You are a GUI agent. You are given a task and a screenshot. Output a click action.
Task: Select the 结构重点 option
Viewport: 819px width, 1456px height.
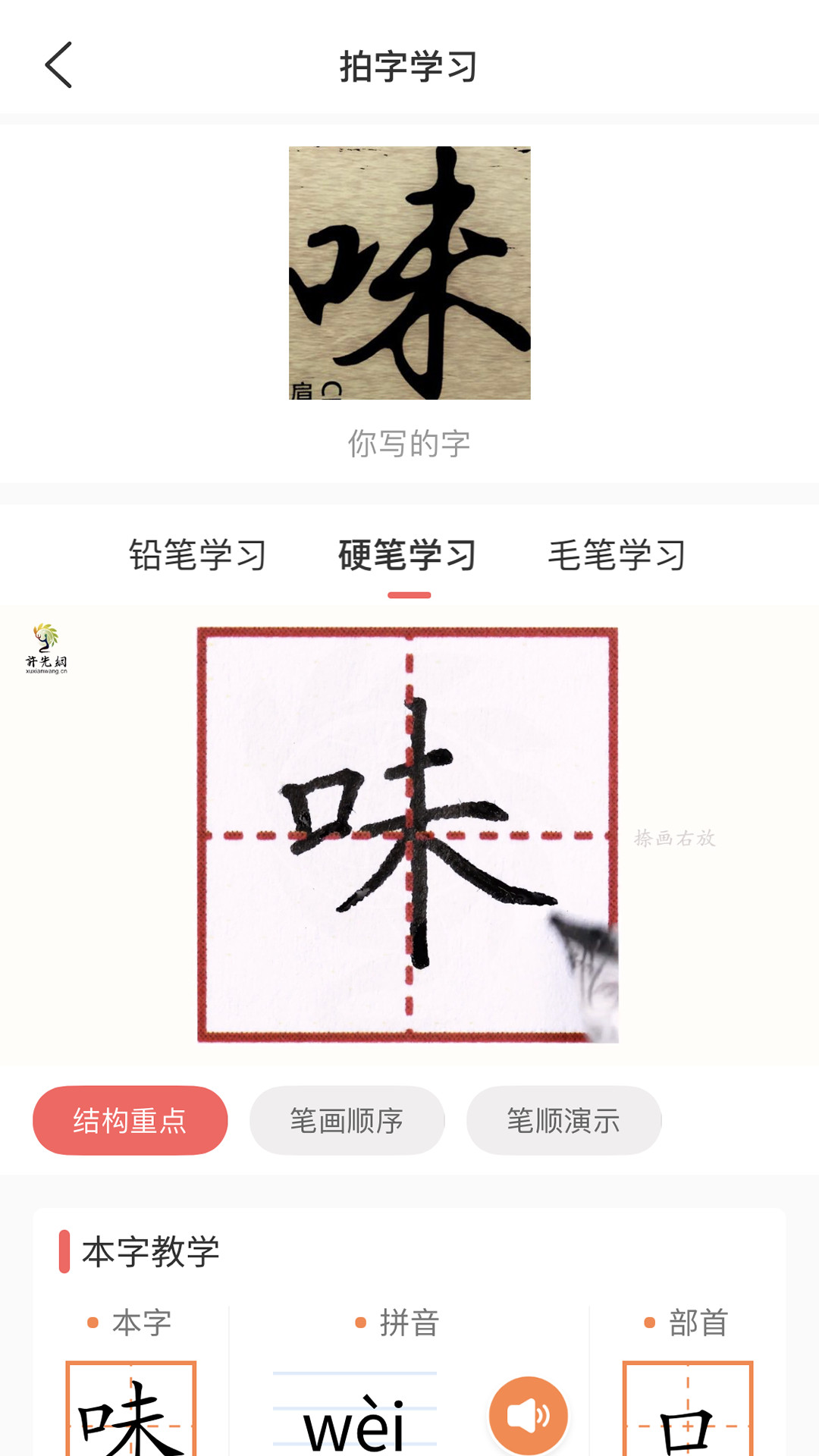pyautogui.click(x=129, y=1119)
